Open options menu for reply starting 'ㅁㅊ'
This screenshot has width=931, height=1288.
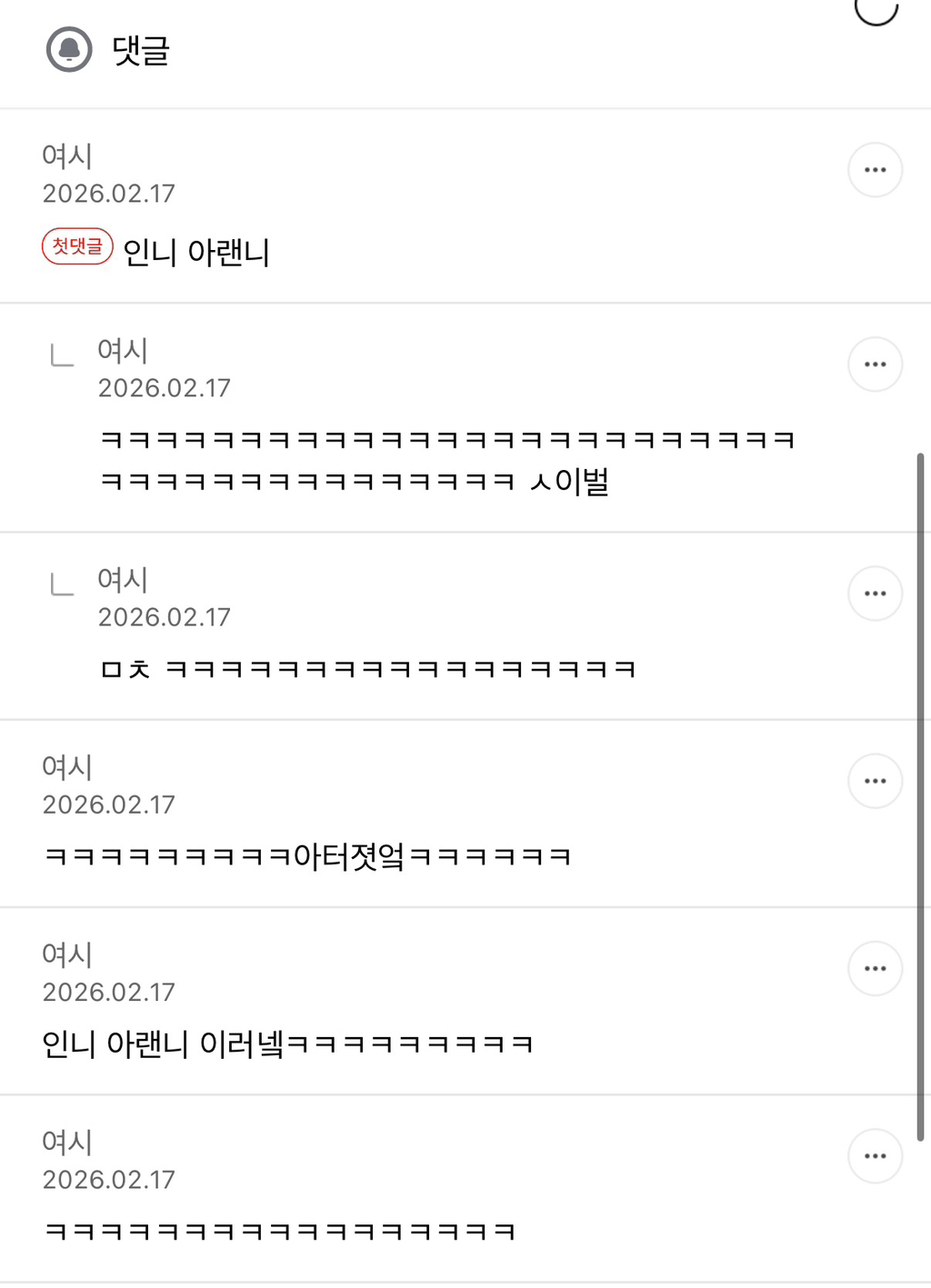coord(876,594)
